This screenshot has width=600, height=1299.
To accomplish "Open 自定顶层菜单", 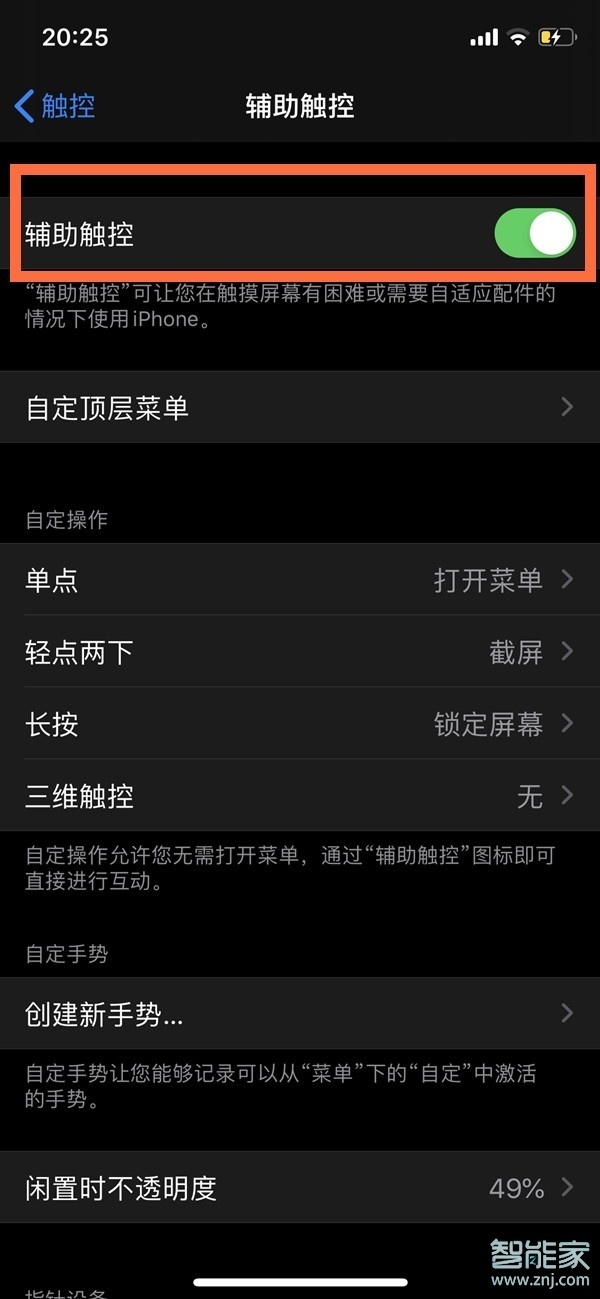I will tap(300, 407).
